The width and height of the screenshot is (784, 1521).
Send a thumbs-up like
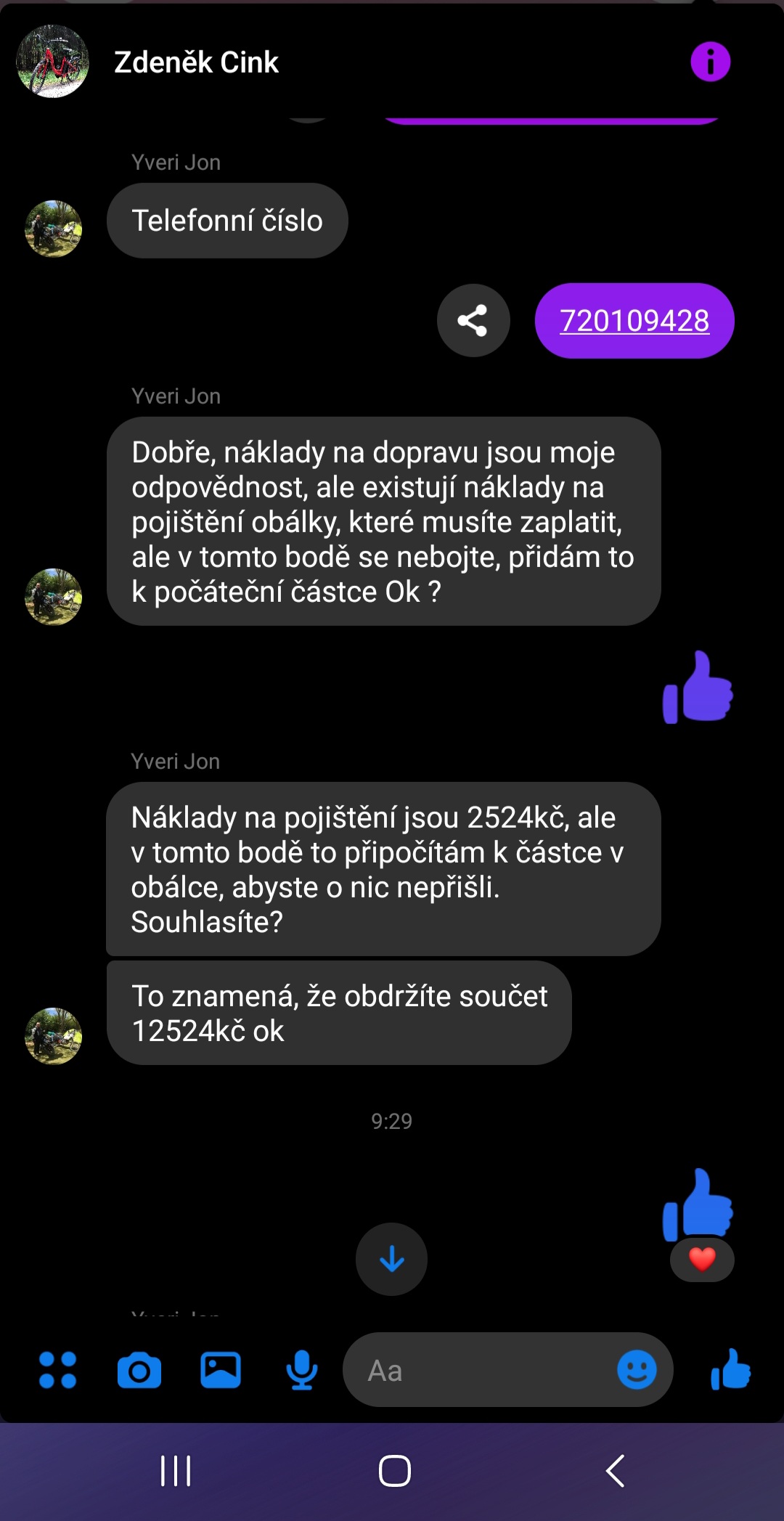pyautogui.click(x=730, y=1369)
